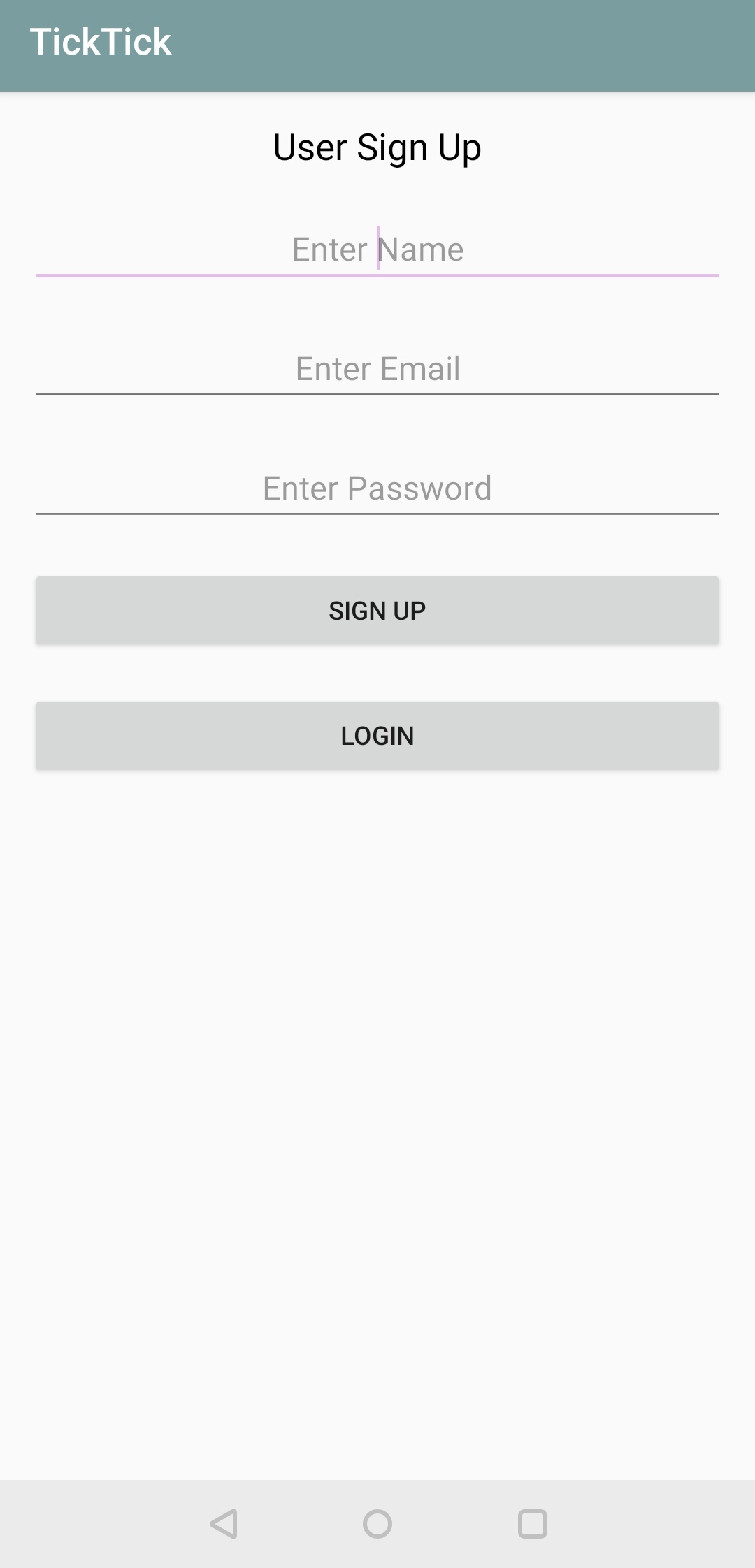Click the TickTick title in the app bar
The image size is (755, 1568).
point(102,42)
